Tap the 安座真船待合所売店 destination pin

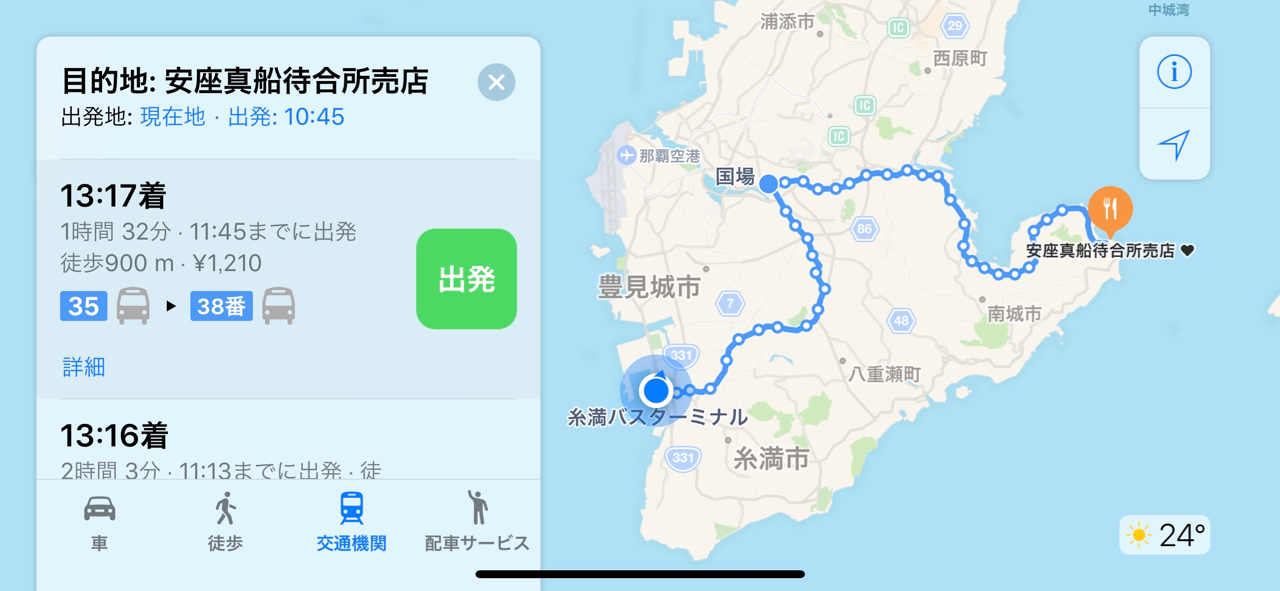tap(1110, 210)
